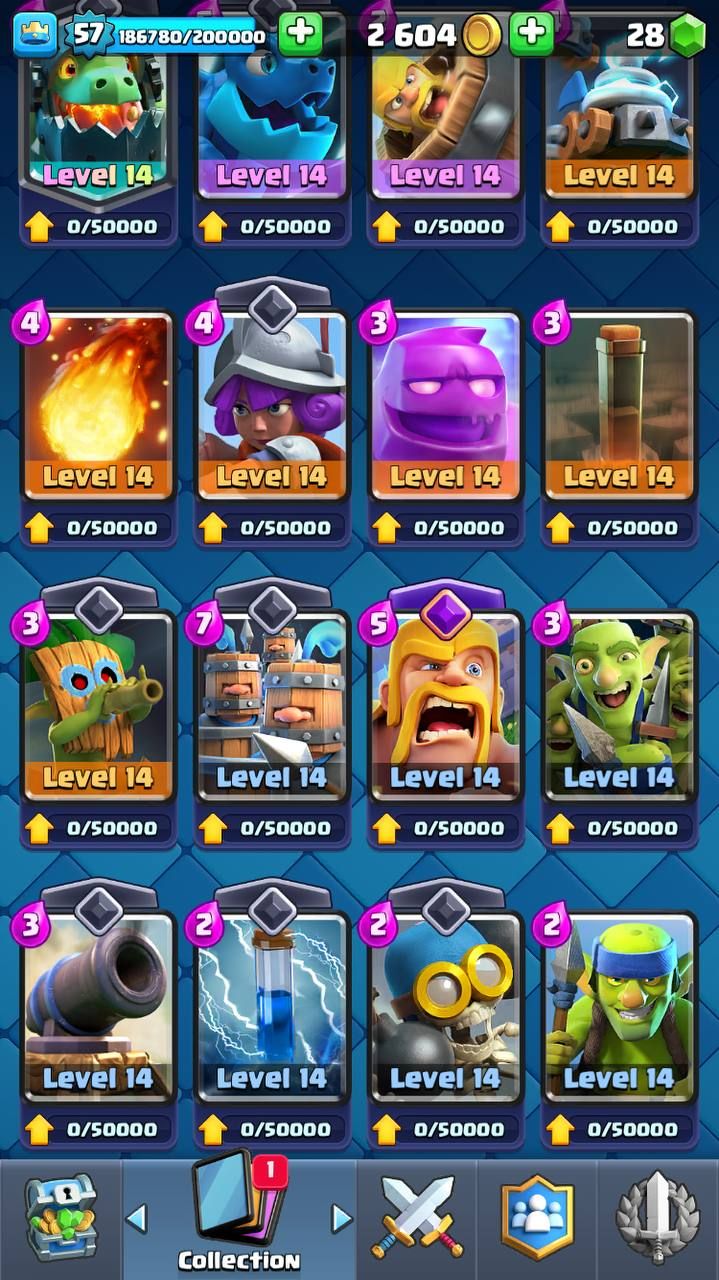Switch to the Battle crossed swords tab
The width and height of the screenshot is (719, 1280).
point(417,1218)
